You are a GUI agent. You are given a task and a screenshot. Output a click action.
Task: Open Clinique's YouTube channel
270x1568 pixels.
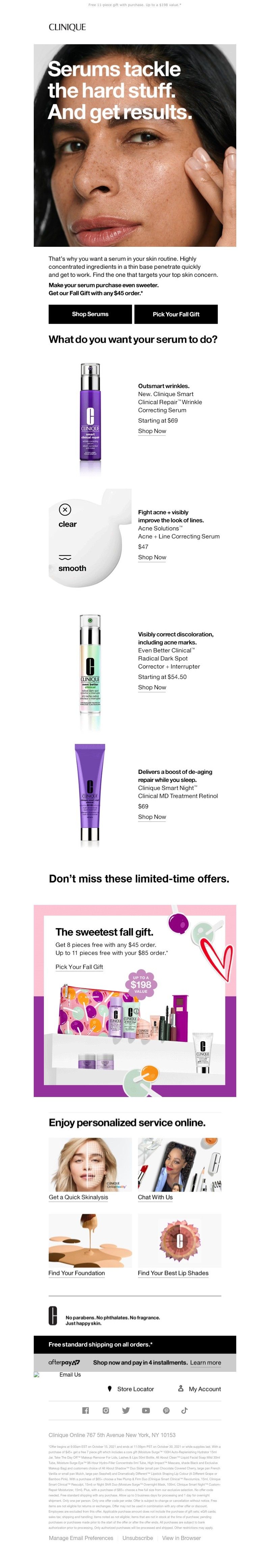pos(146,1410)
